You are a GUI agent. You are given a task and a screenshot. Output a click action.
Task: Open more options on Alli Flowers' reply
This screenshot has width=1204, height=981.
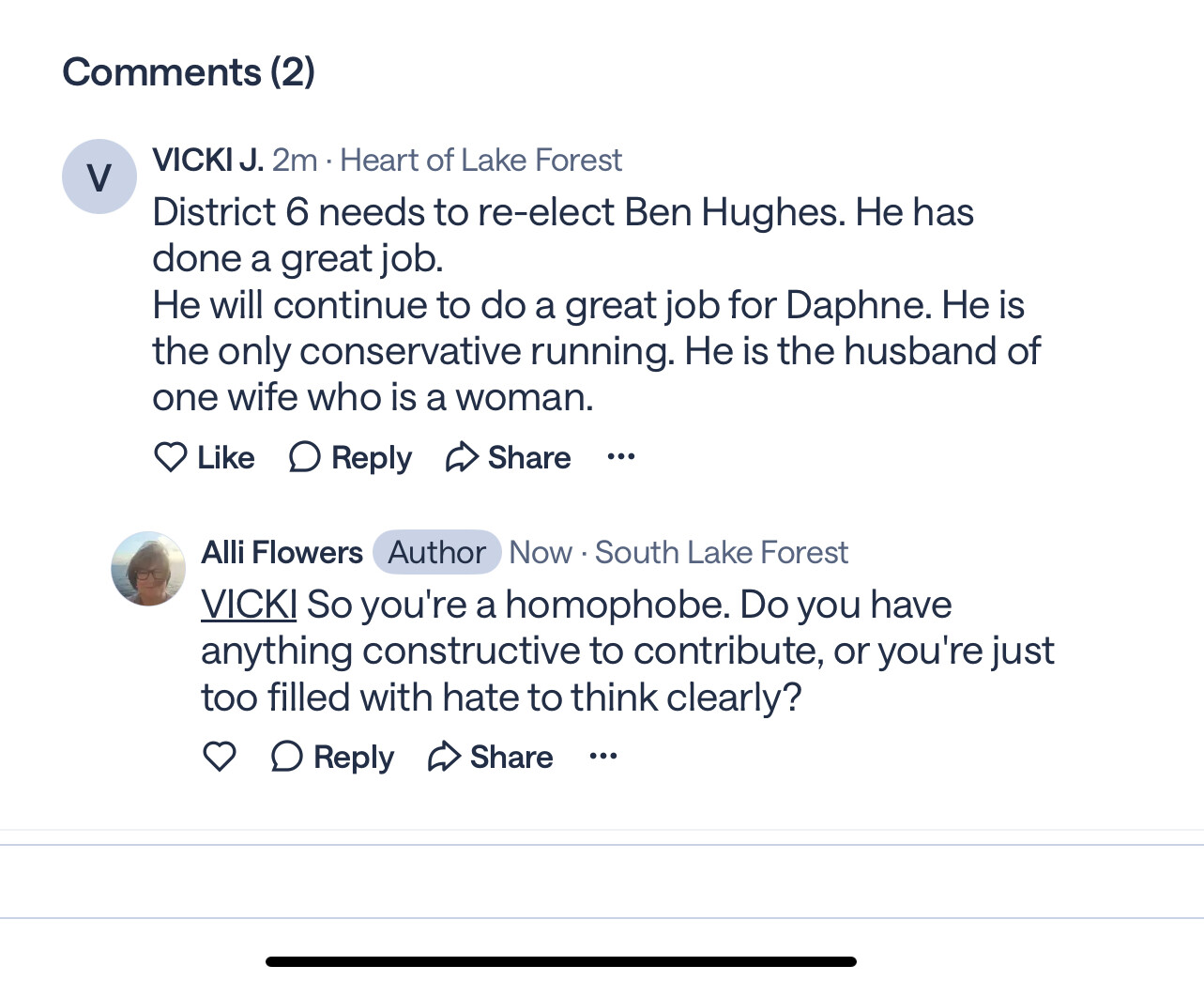click(602, 757)
